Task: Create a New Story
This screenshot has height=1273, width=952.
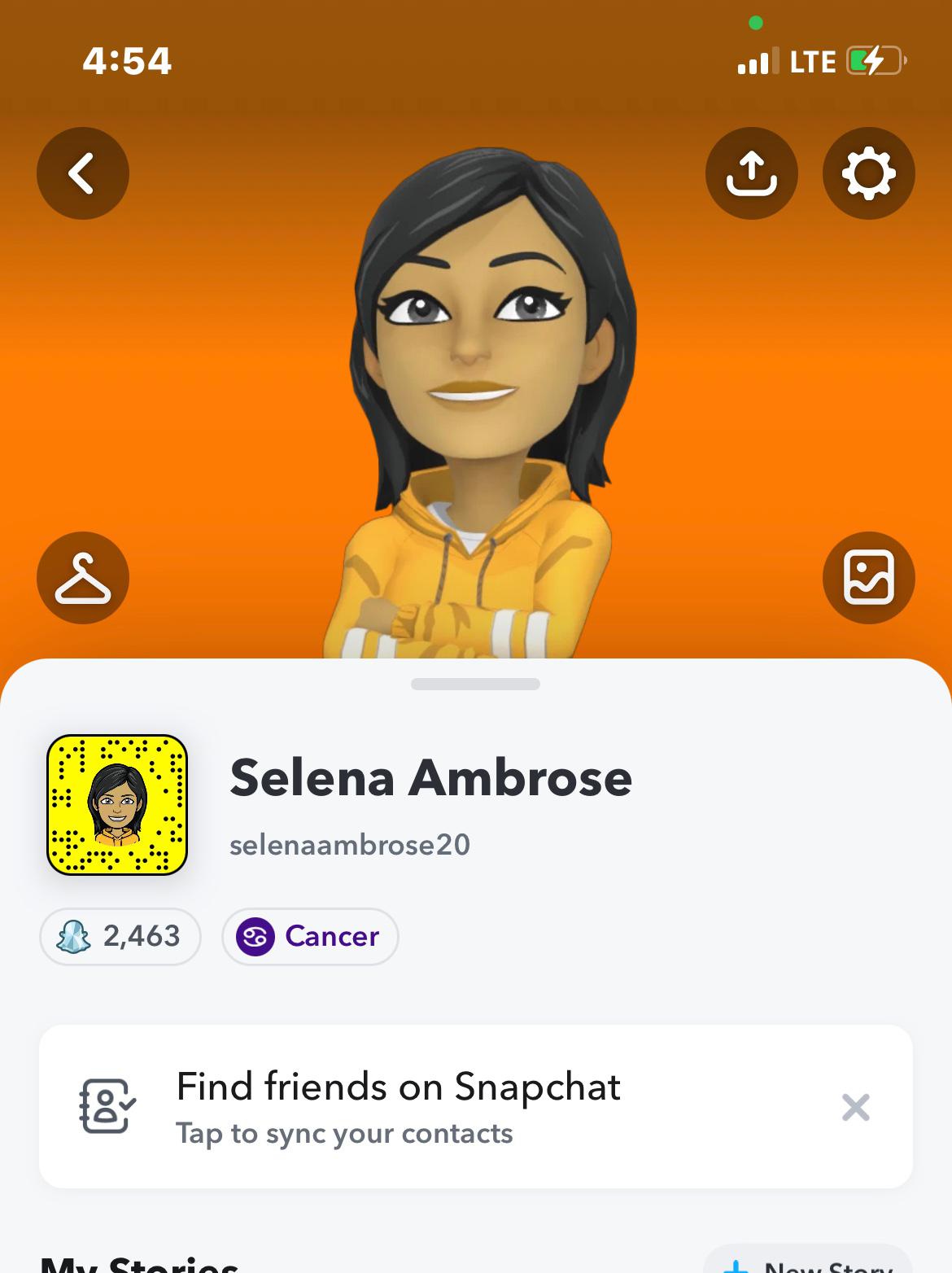Action: coord(810,1262)
